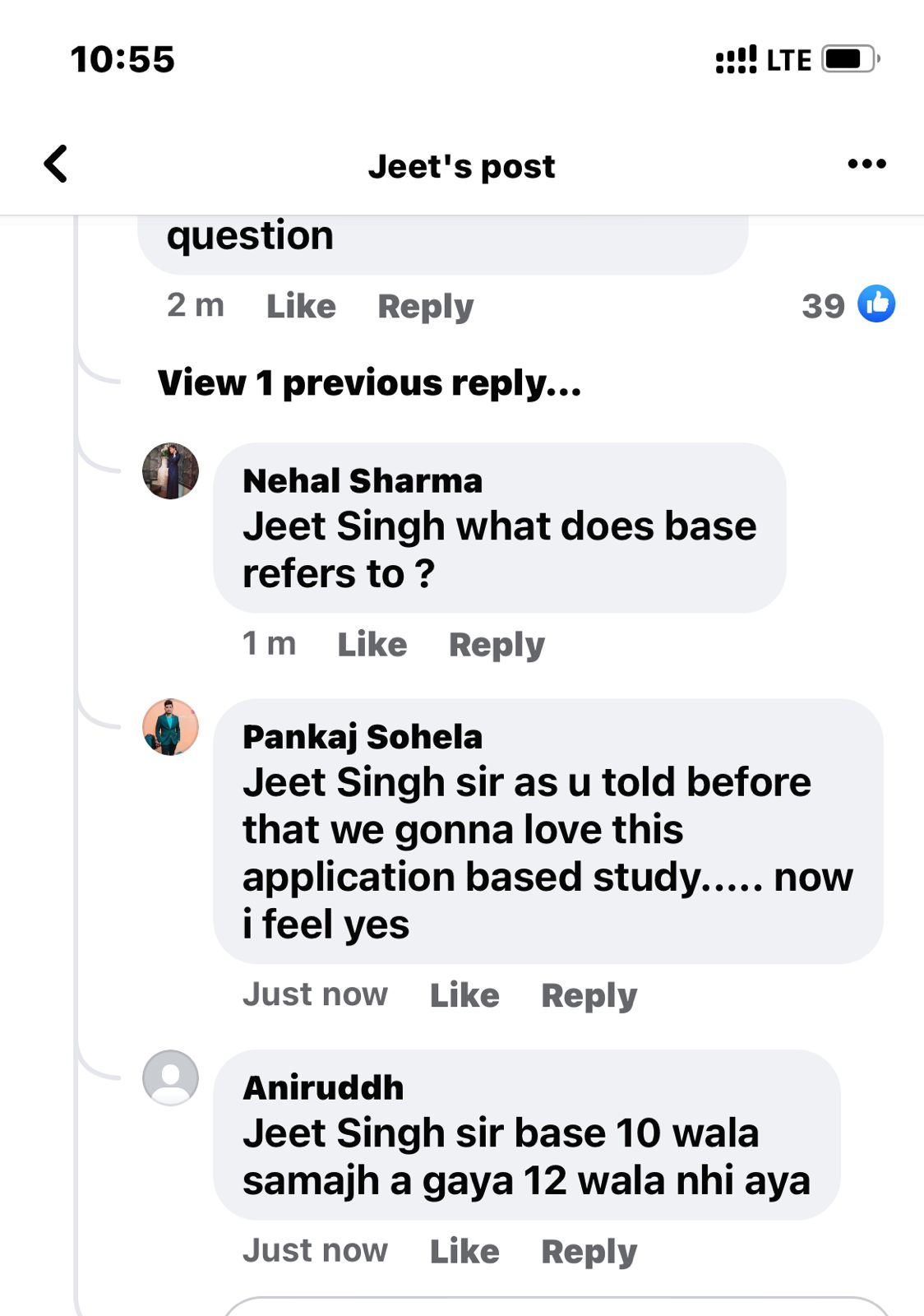Image resolution: width=924 pixels, height=1316 pixels.
Task: View the 39 likes reaction count
Action: [x=848, y=305]
